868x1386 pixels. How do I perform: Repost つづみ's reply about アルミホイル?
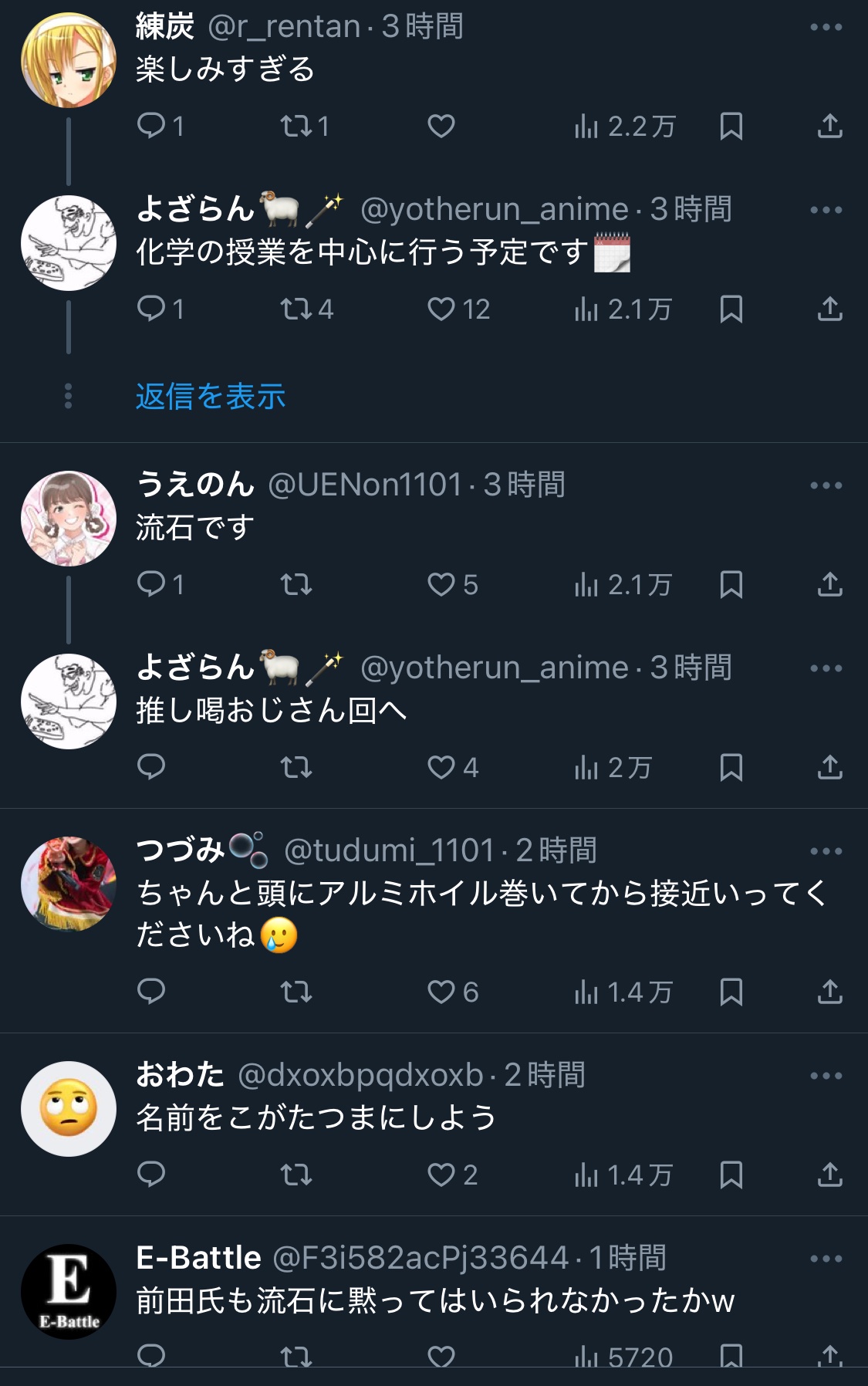pos(296,992)
